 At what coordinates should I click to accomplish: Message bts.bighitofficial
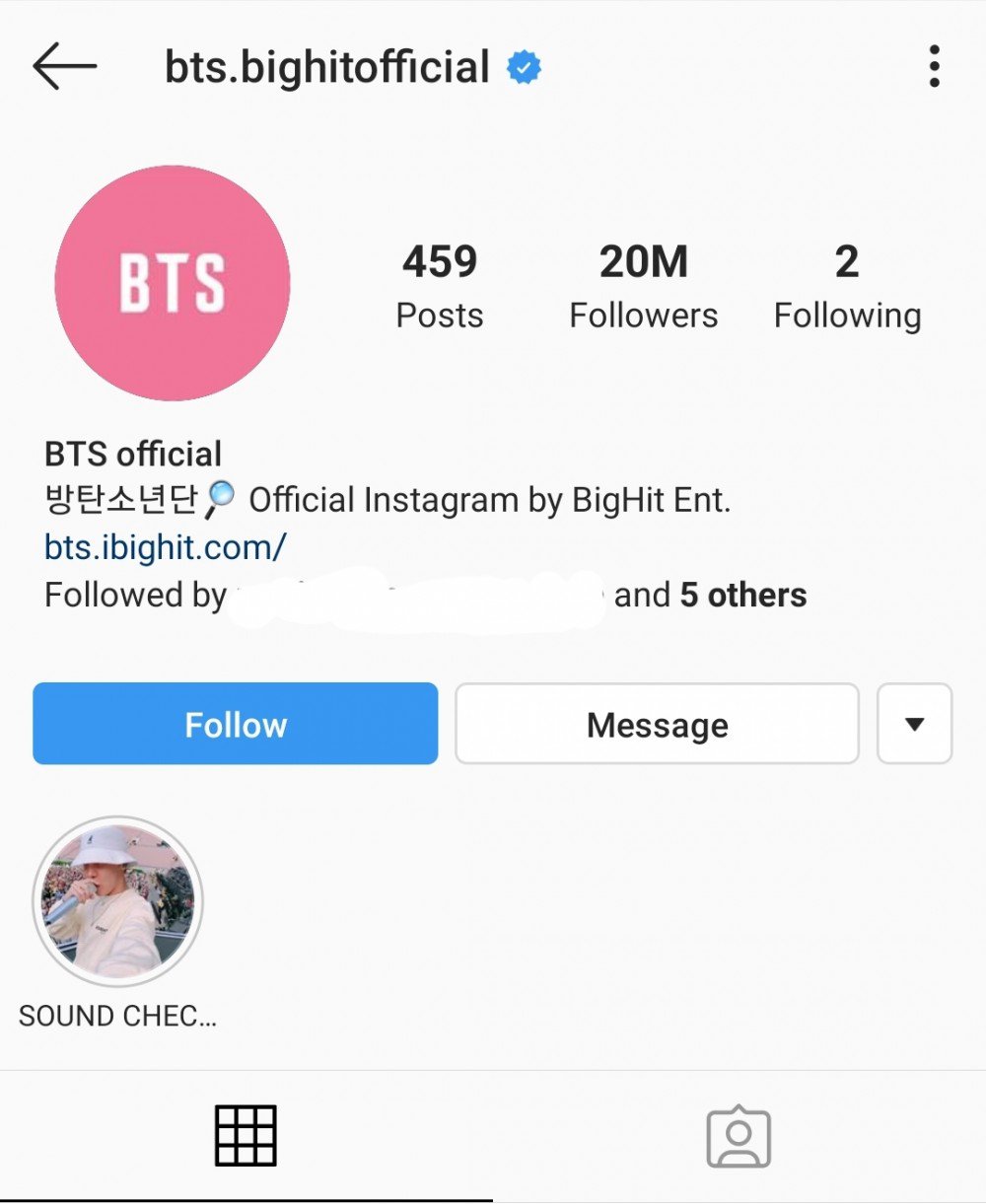click(x=657, y=724)
